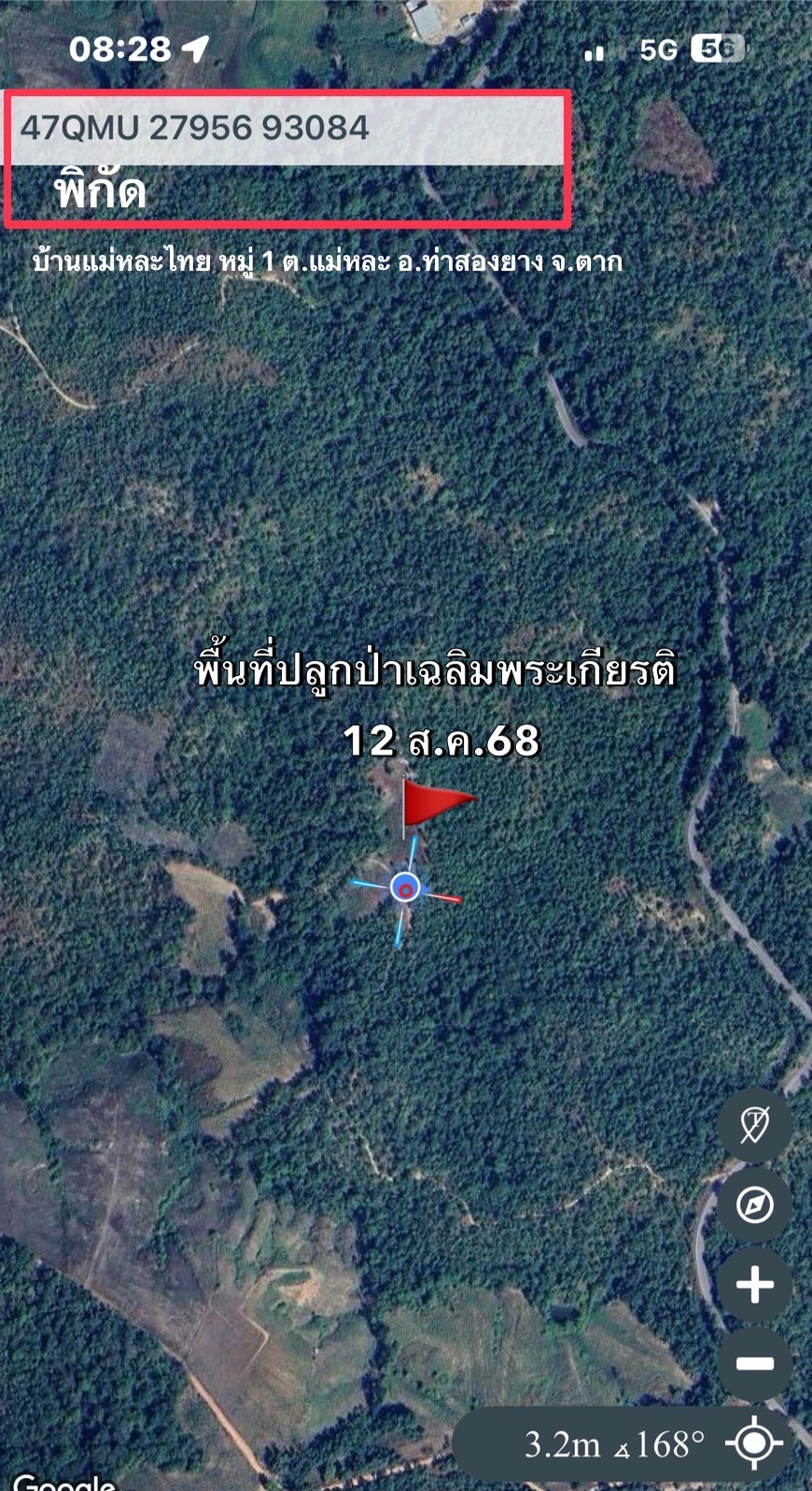Zoom in with the plus button
This screenshot has height=1491, width=812.
pyautogui.click(x=754, y=1286)
